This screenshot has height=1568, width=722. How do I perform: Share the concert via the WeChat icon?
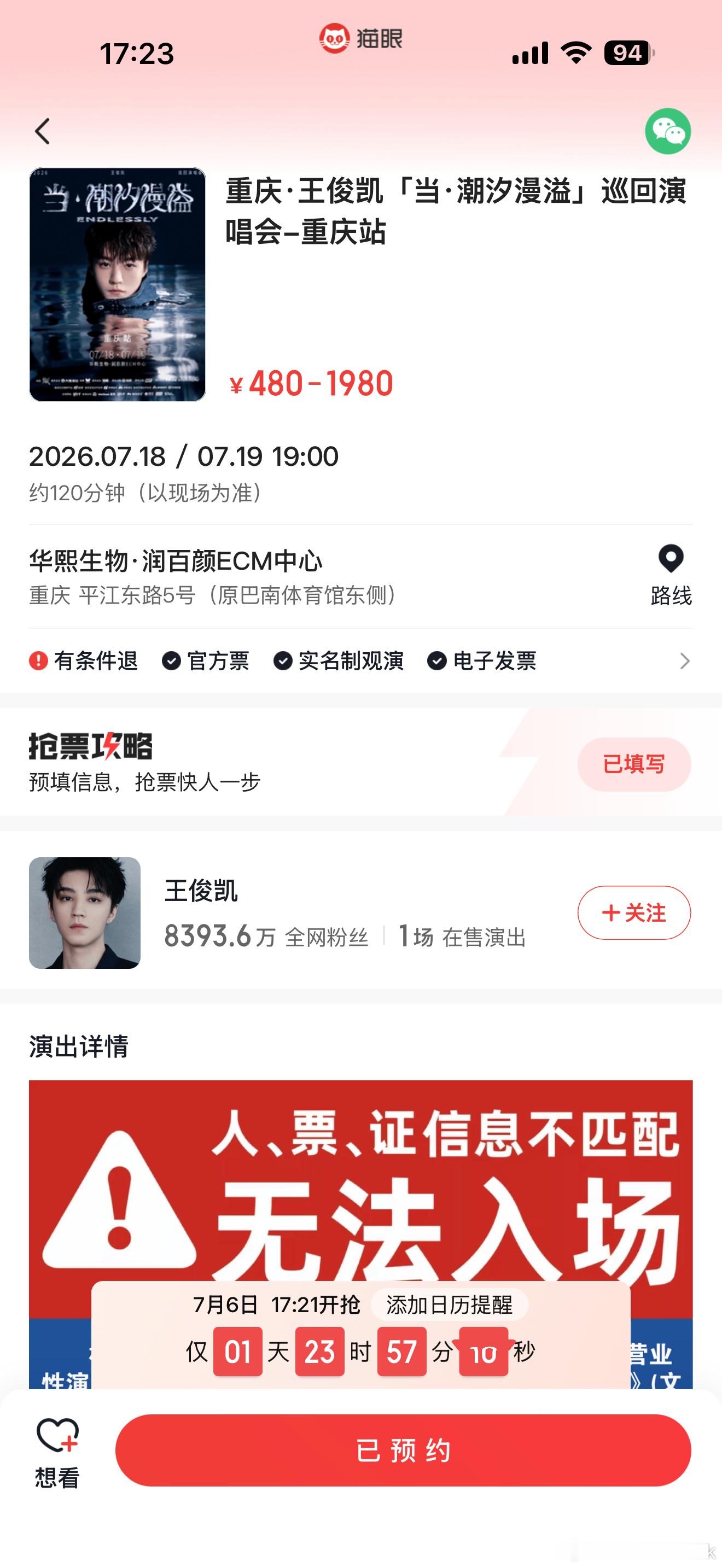(x=668, y=131)
